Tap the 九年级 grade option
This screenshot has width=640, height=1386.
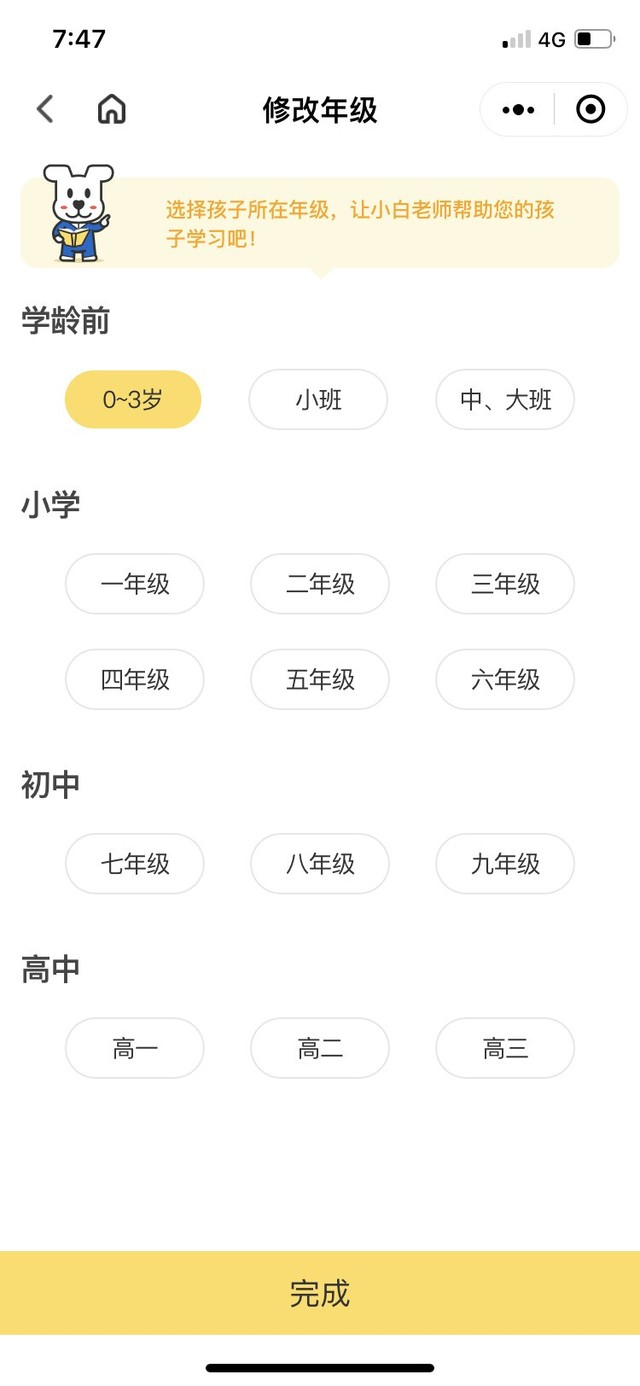(x=505, y=864)
